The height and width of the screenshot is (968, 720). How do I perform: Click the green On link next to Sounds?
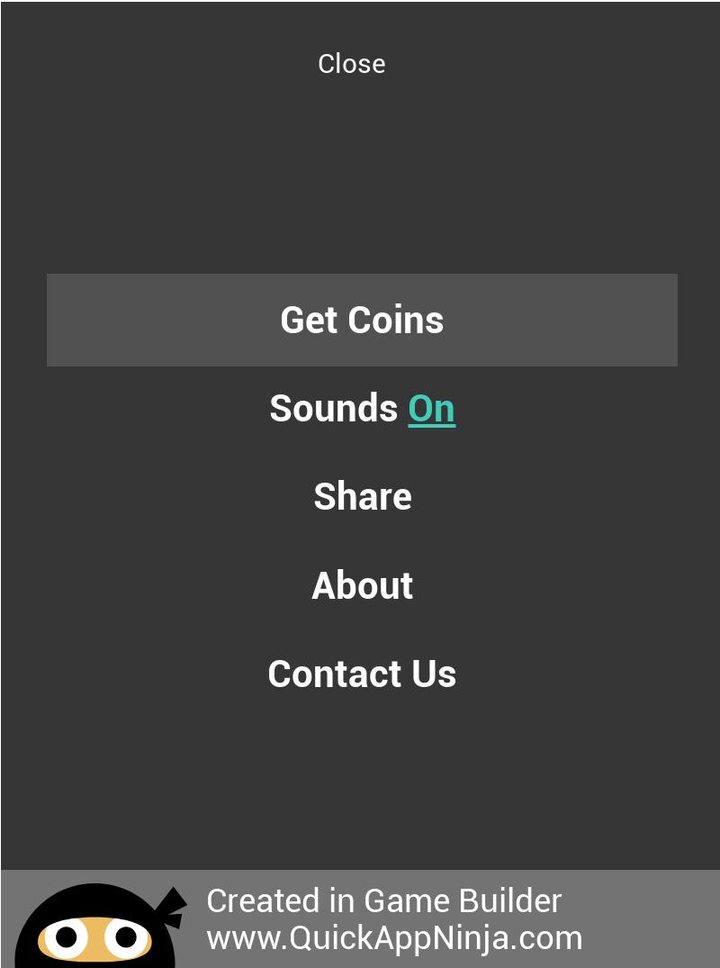click(430, 408)
